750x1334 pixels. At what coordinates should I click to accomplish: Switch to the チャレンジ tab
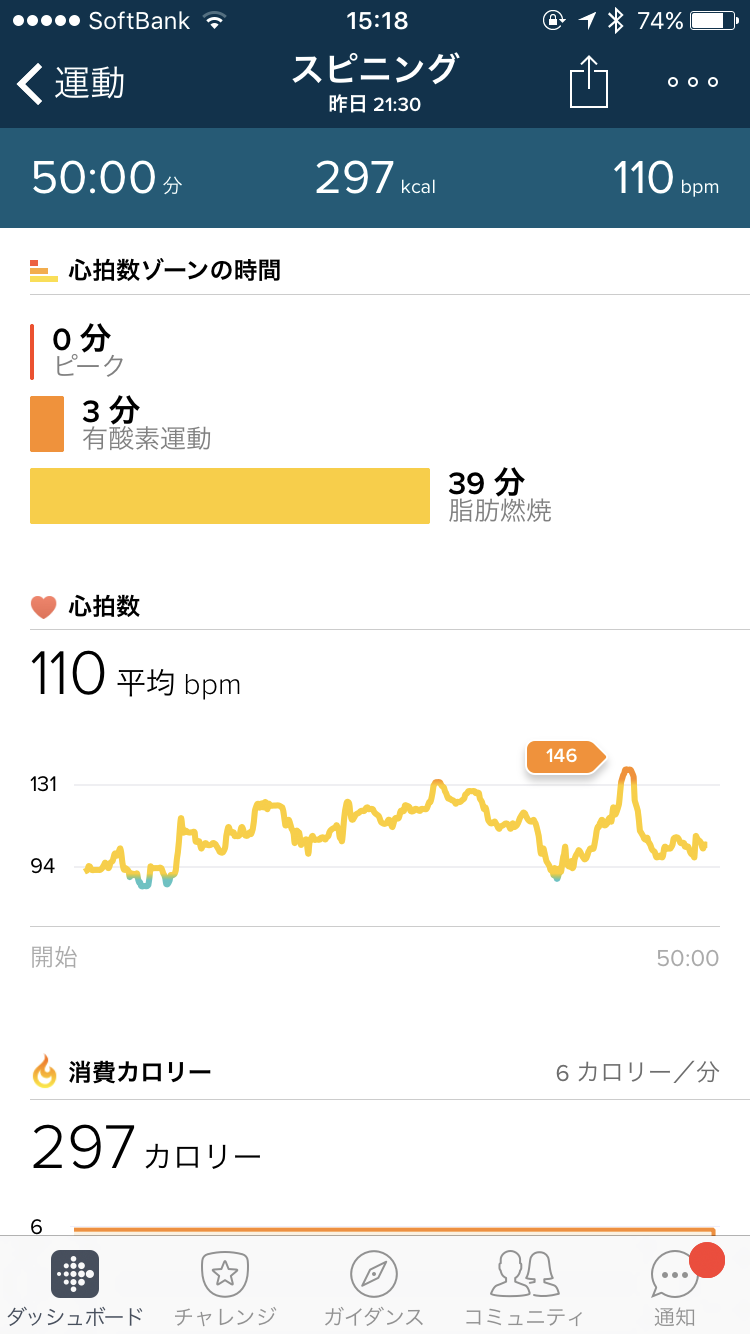pyautogui.click(x=225, y=1286)
